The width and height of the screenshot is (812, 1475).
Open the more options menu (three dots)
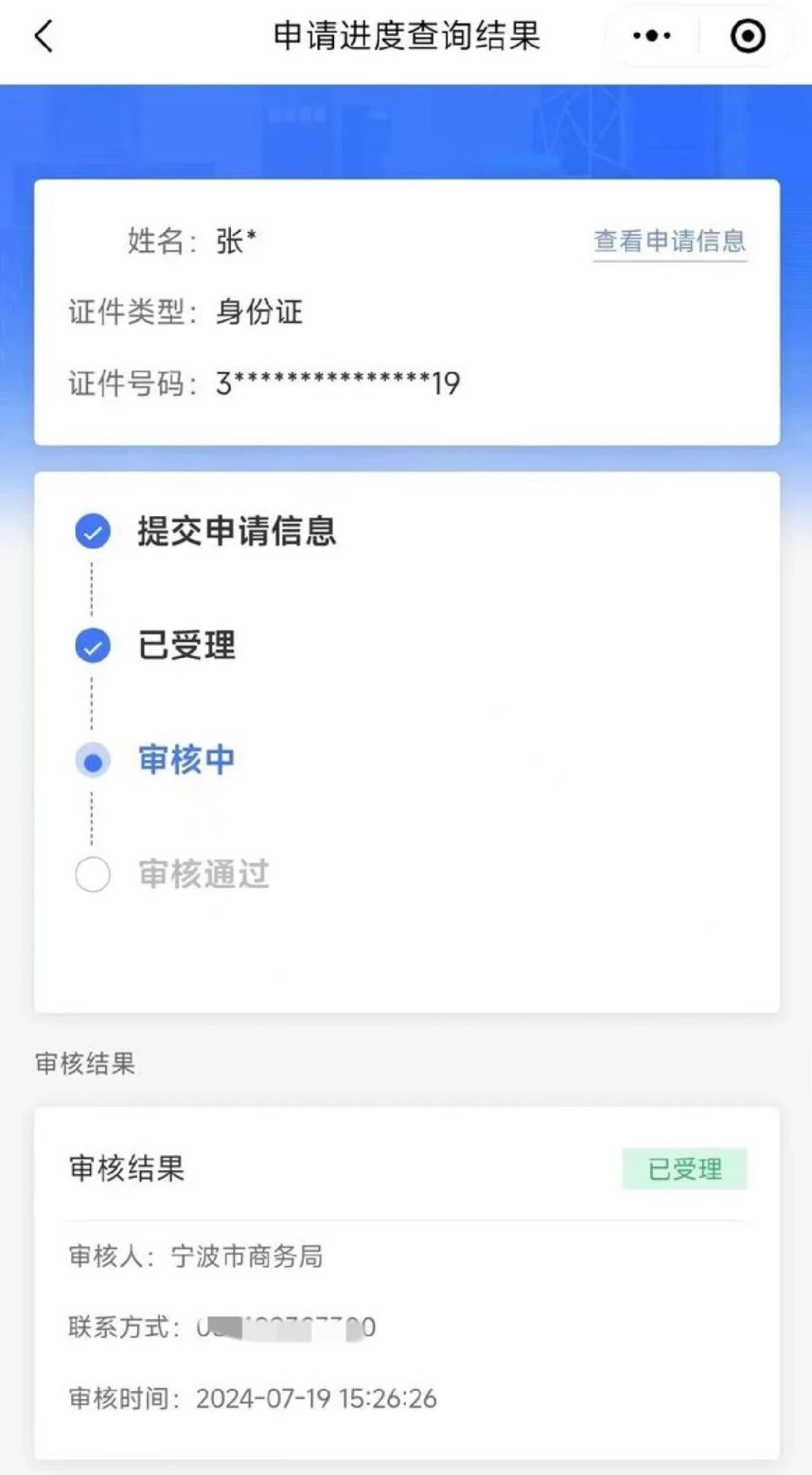click(650, 36)
